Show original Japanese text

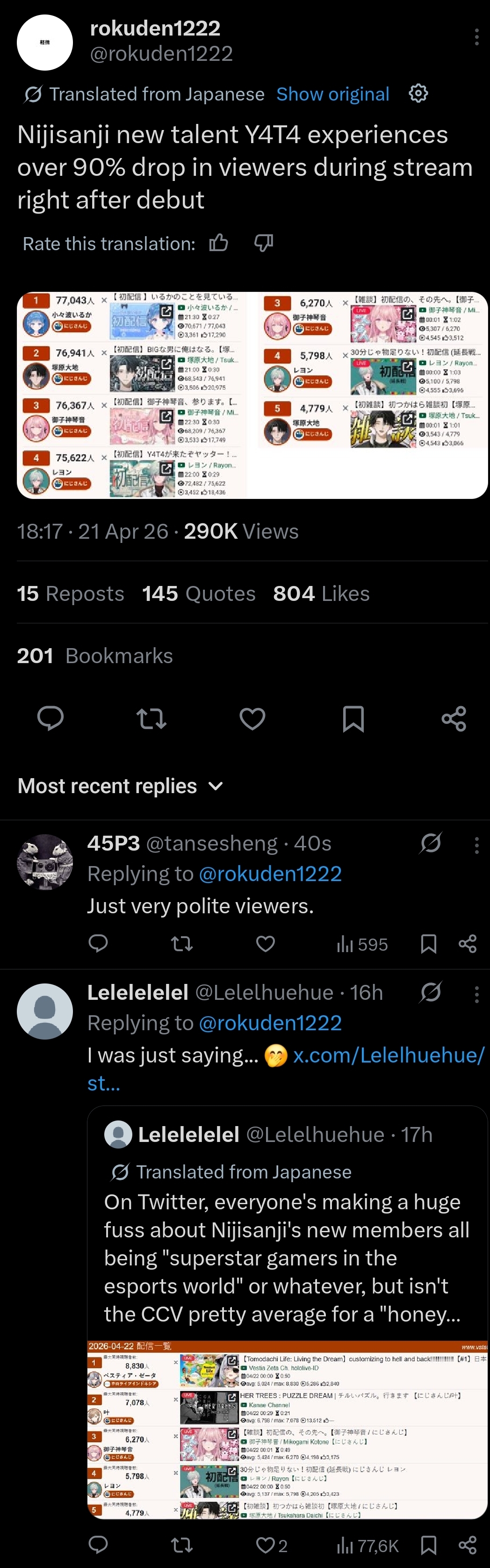[x=332, y=94]
